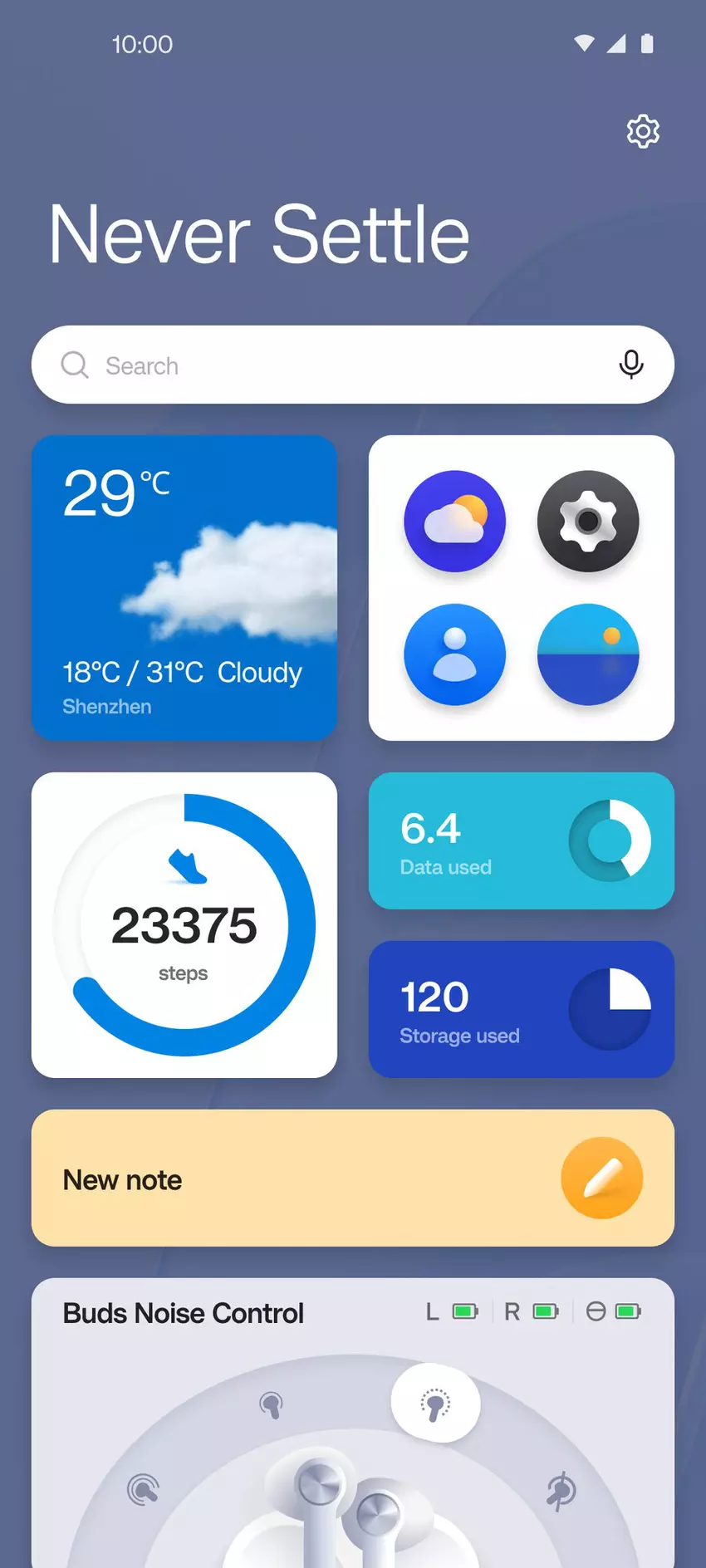This screenshot has width=706, height=1568.
Task: Create a new note with pencil button
Action: pos(601,1178)
